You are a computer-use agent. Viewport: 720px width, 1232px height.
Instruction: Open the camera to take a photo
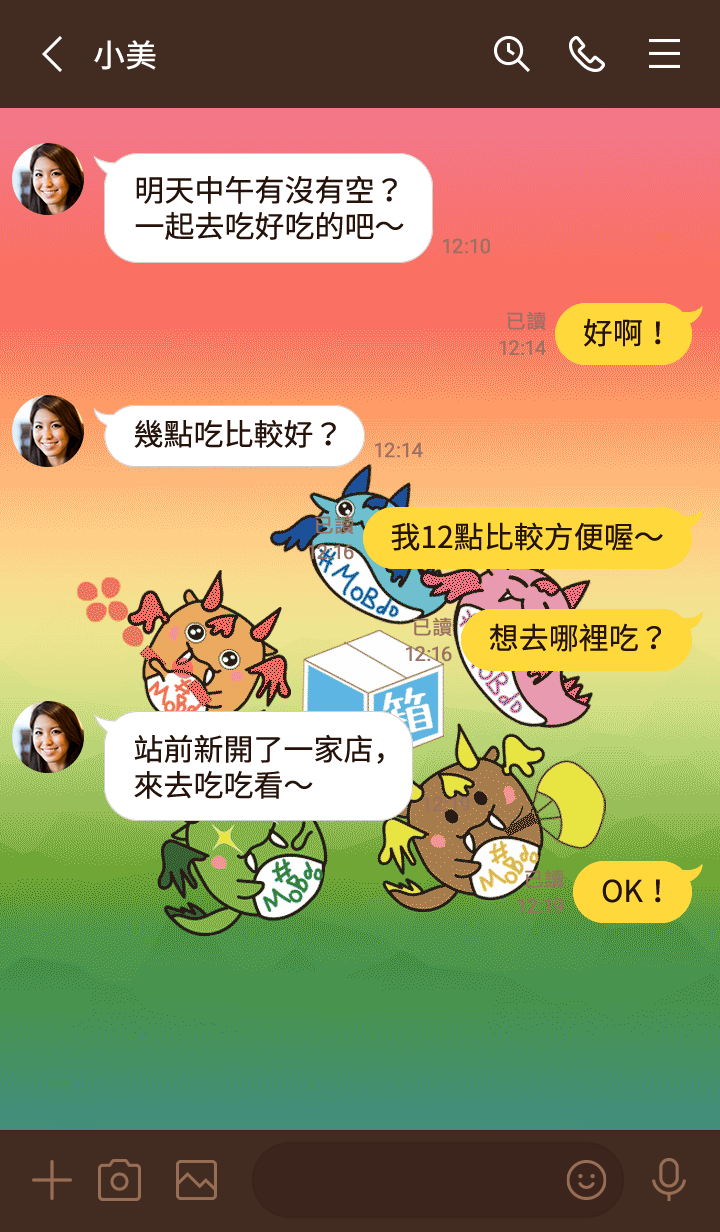click(x=119, y=1181)
